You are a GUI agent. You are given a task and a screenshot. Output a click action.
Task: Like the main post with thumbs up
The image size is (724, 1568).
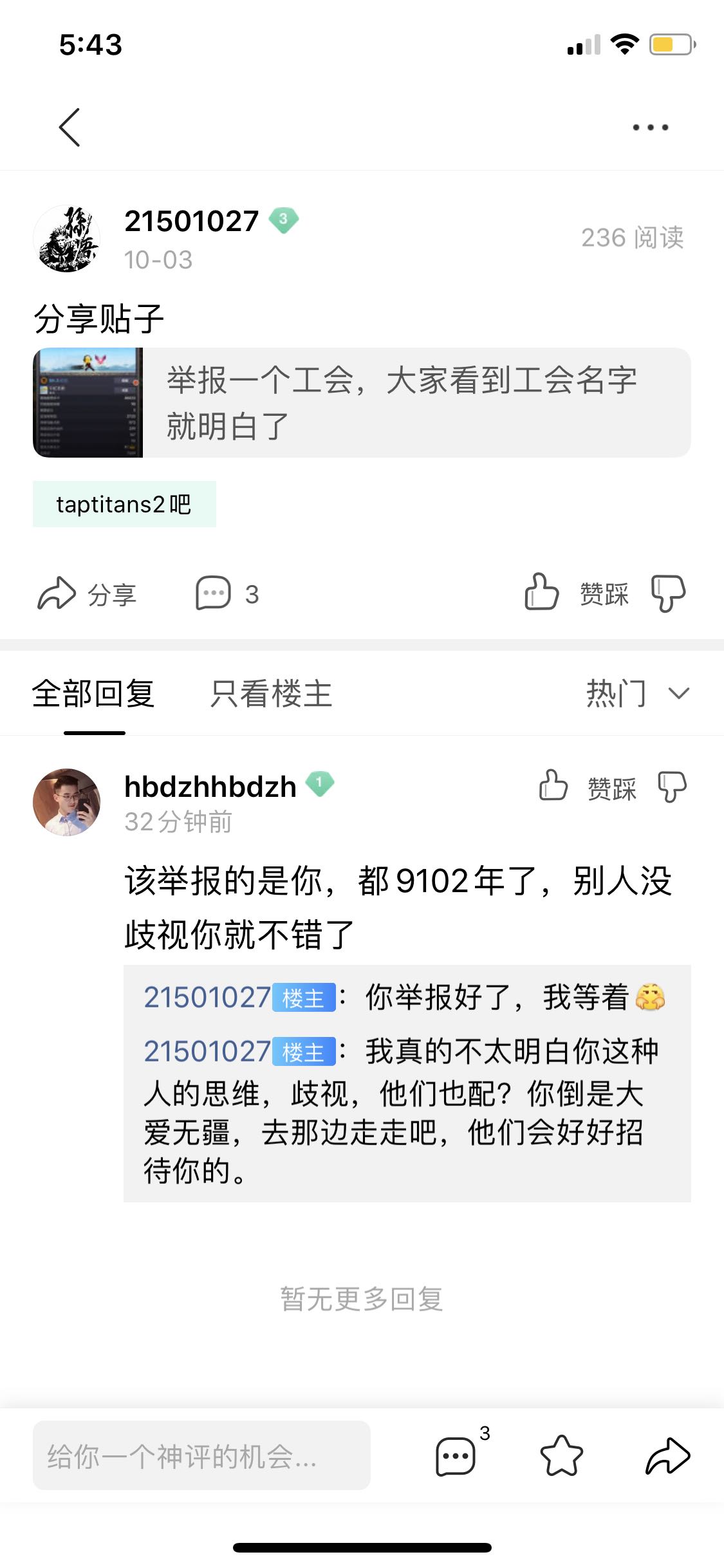coord(541,592)
